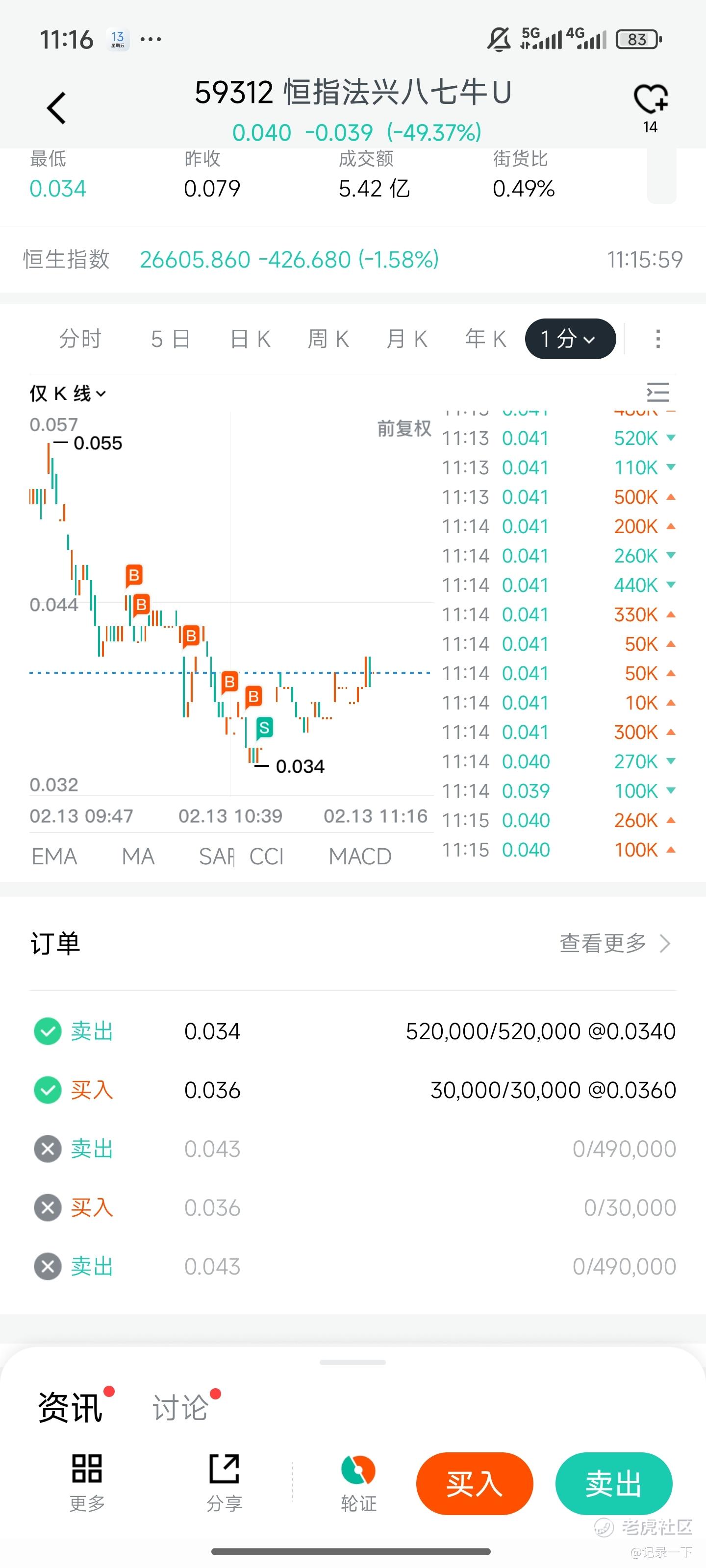
Task: Switch to the 5 日 chart tab
Action: pyautogui.click(x=171, y=339)
